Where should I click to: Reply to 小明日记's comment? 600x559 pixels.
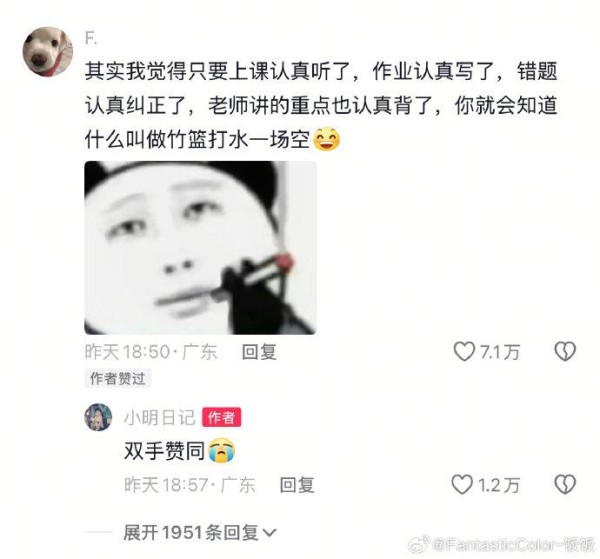click(297, 485)
